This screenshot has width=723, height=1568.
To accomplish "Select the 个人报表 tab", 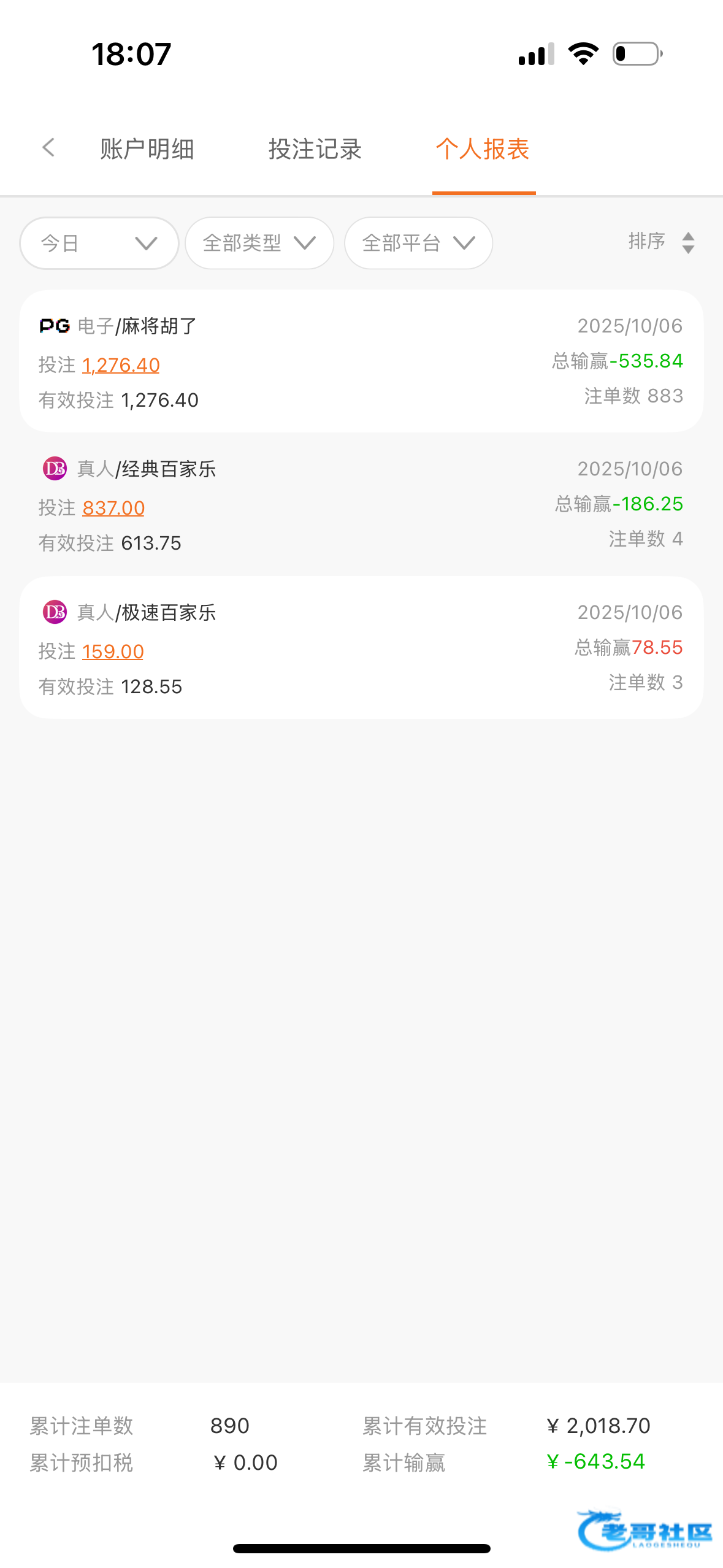I will pyautogui.click(x=483, y=149).
